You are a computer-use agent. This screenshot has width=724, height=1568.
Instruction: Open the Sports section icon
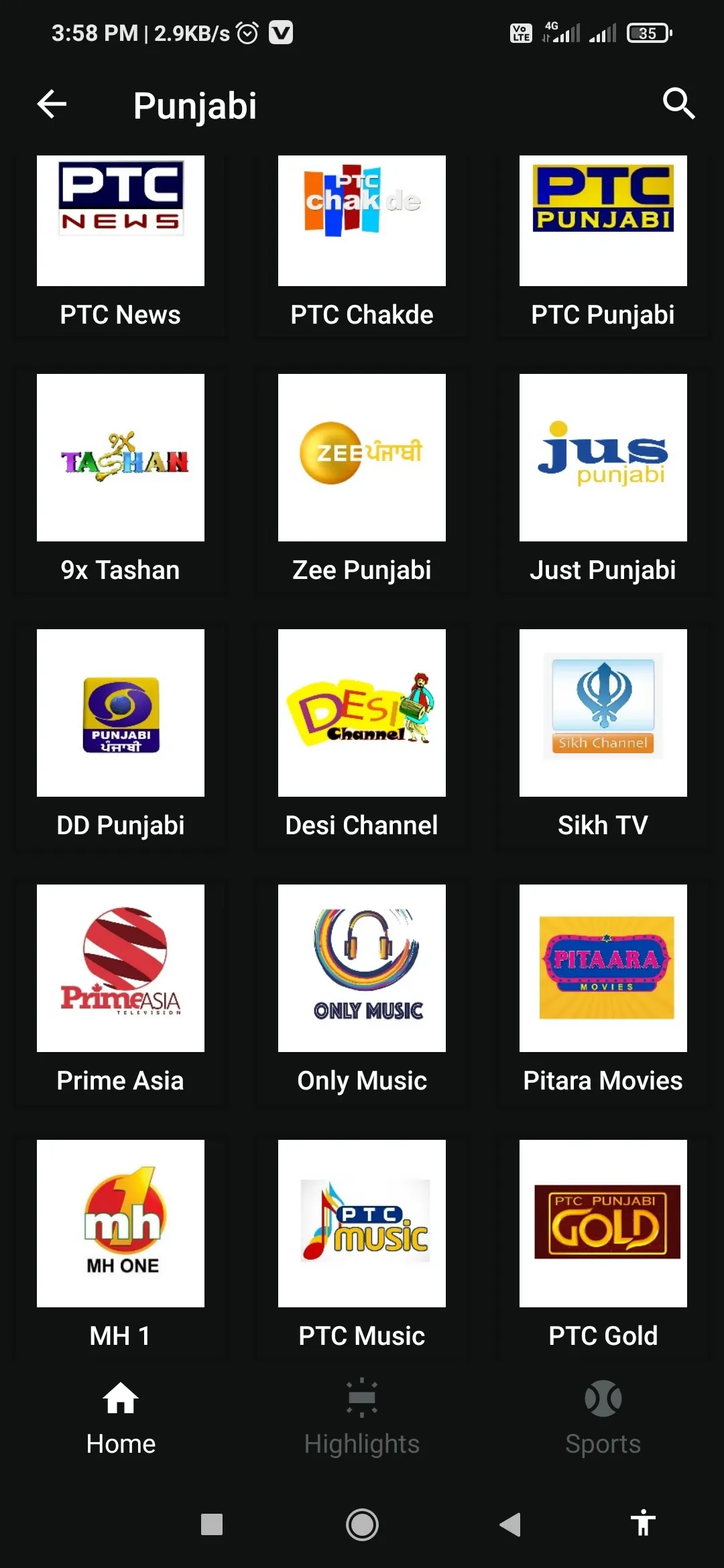(x=603, y=1399)
